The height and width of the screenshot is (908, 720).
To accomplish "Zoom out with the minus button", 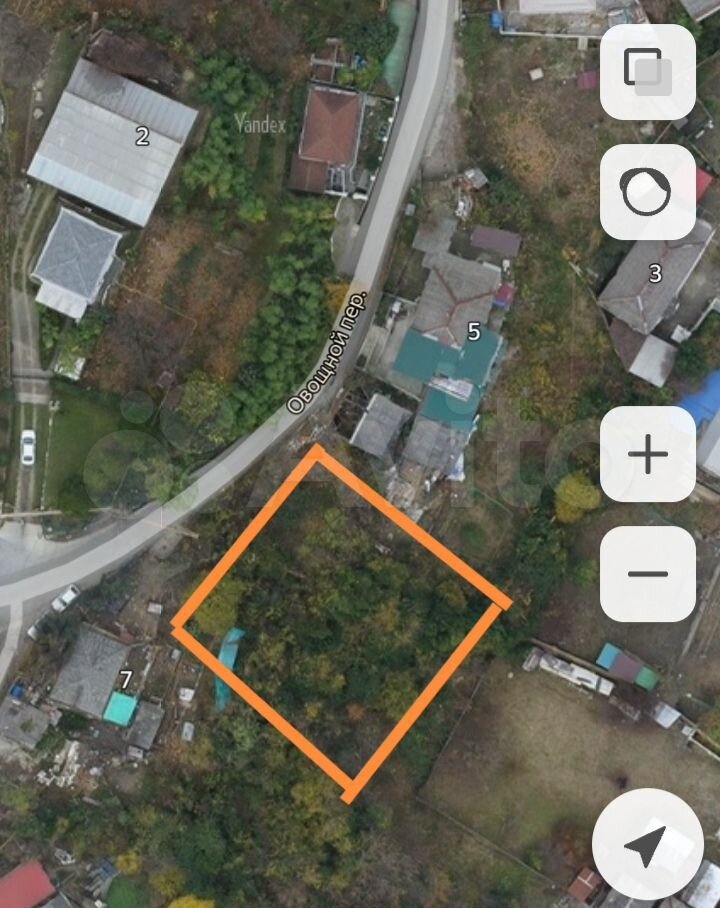I will (x=647, y=574).
